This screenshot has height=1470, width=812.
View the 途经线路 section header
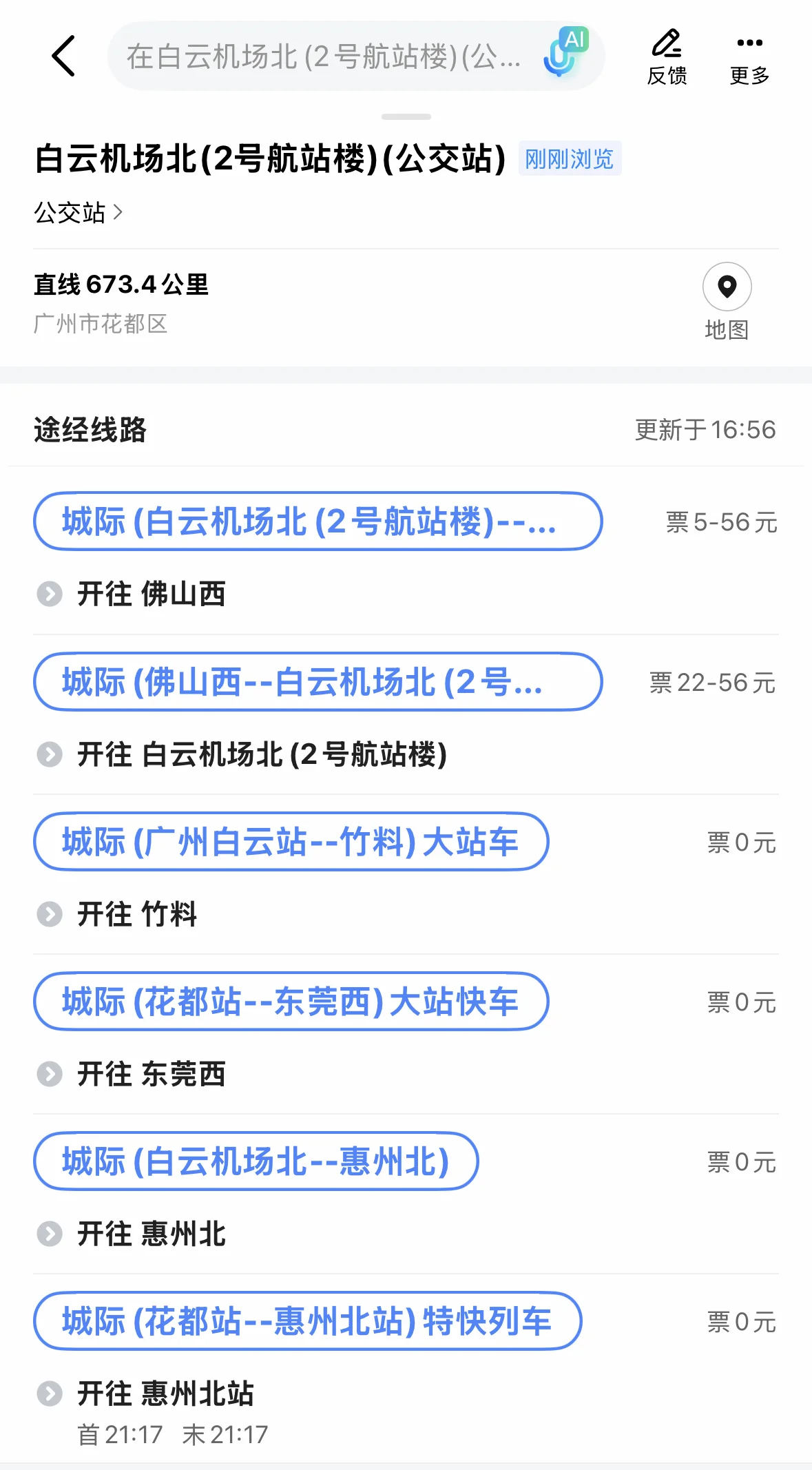90,428
